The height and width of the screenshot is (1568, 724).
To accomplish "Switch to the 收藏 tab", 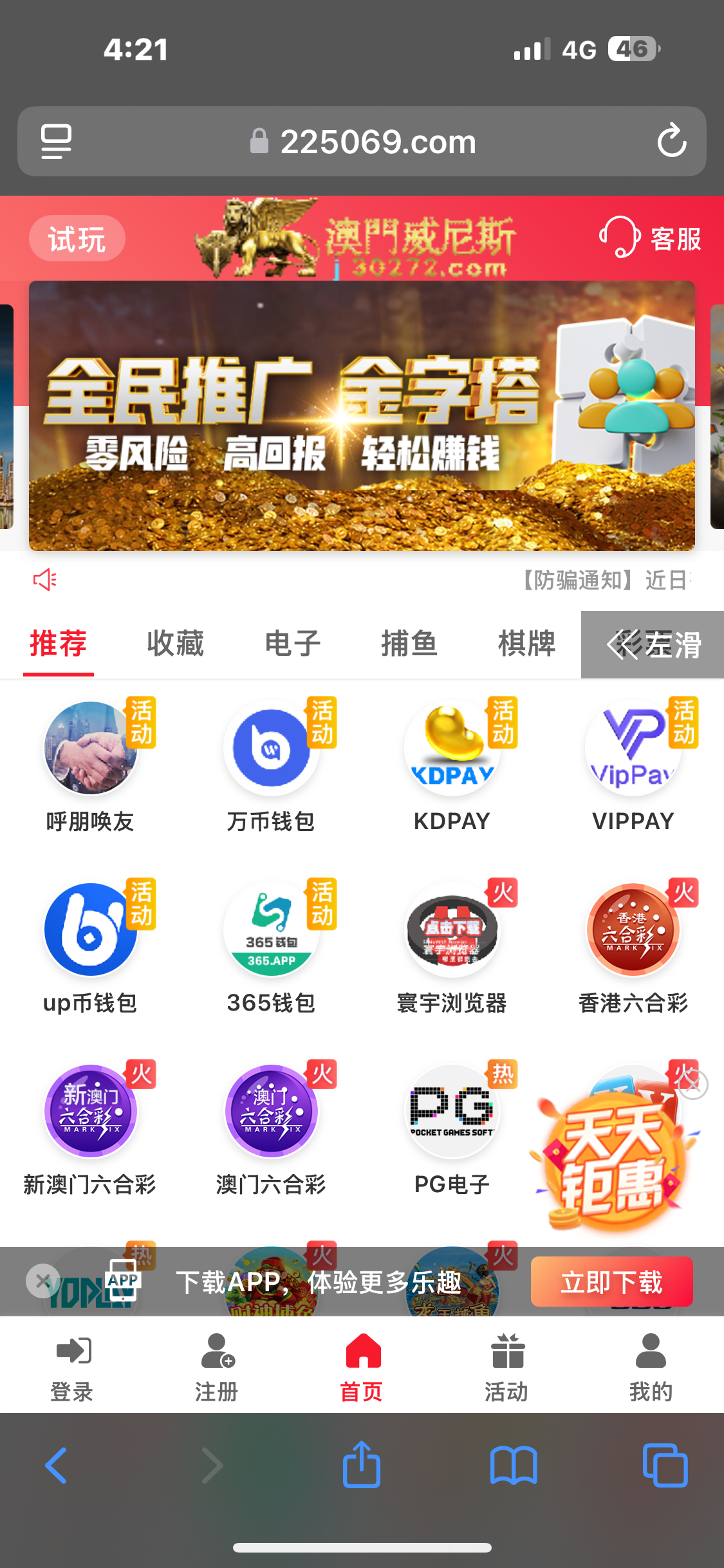I will [x=175, y=644].
